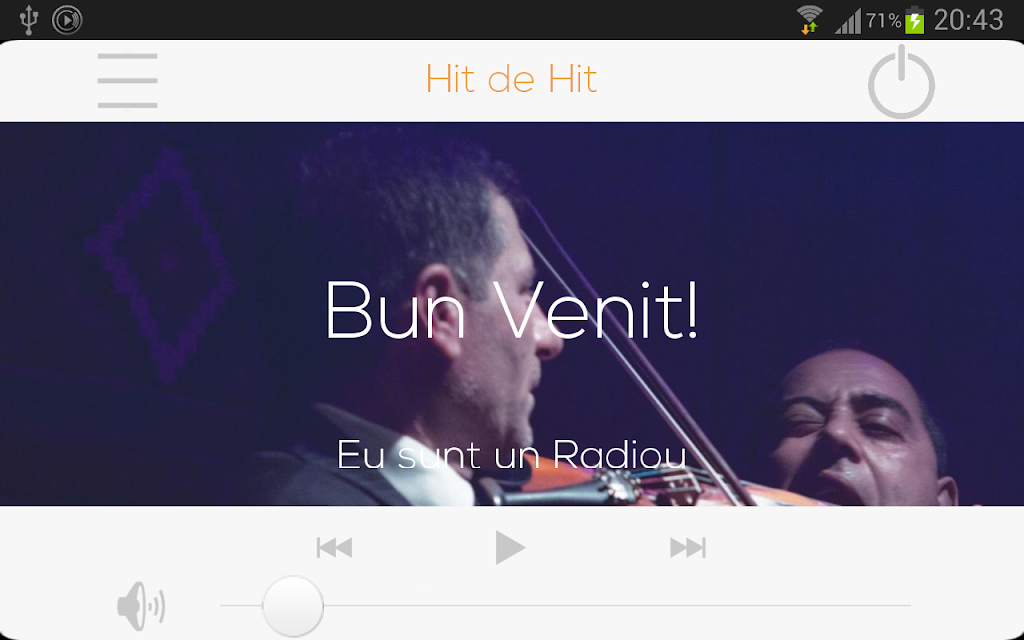Mute using the speaker volume icon

point(141,605)
